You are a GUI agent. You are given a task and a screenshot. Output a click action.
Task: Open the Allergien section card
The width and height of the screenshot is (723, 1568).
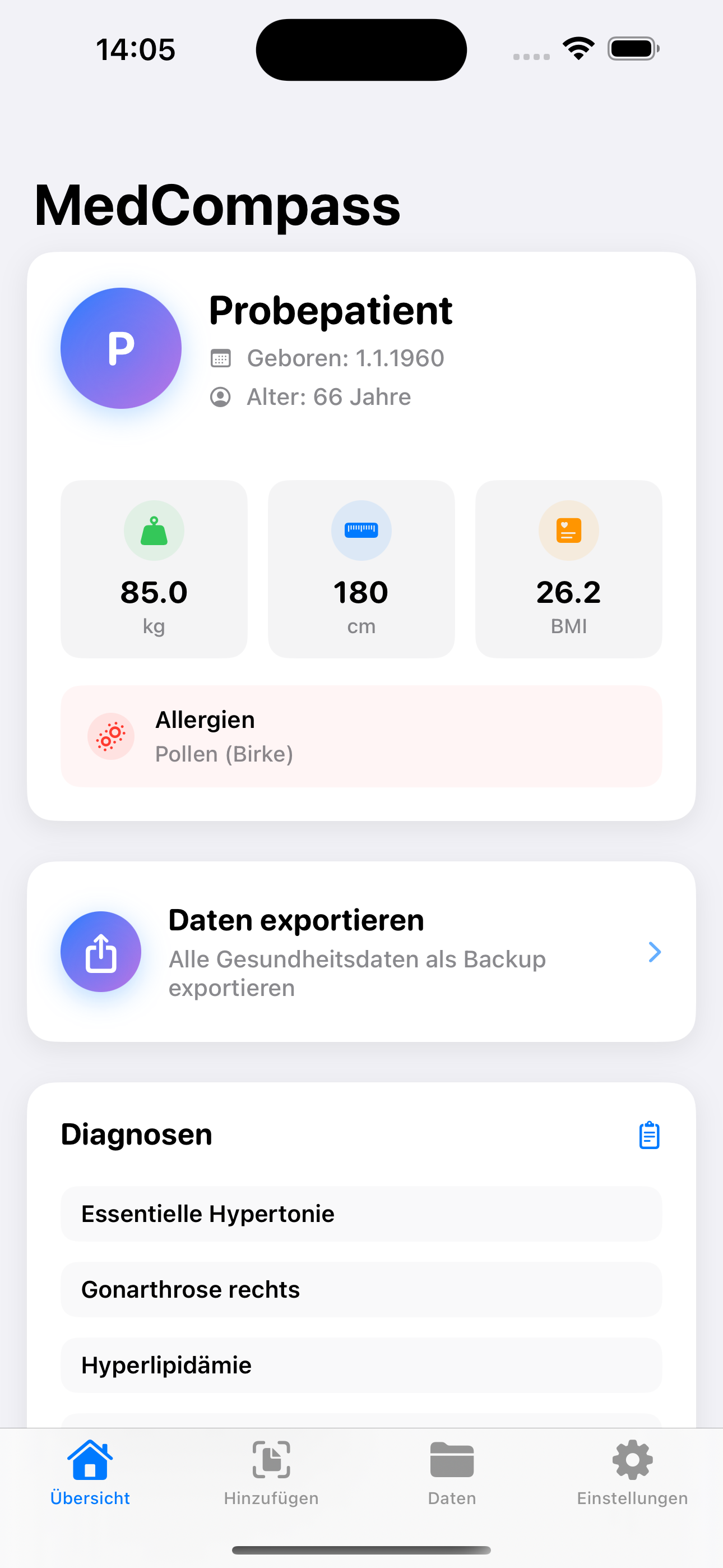[361, 736]
